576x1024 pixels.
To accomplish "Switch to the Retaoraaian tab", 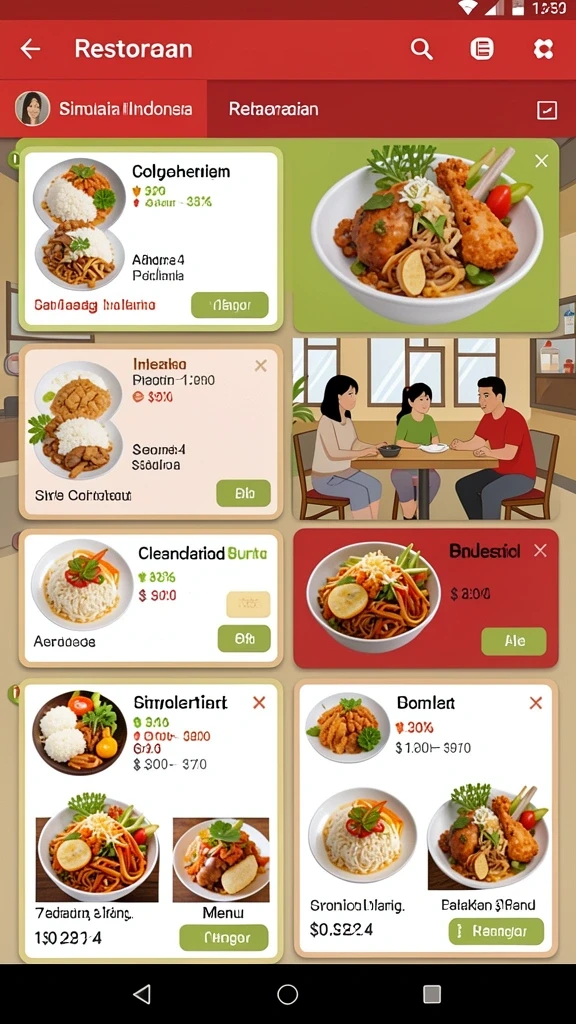I will pyautogui.click(x=274, y=109).
